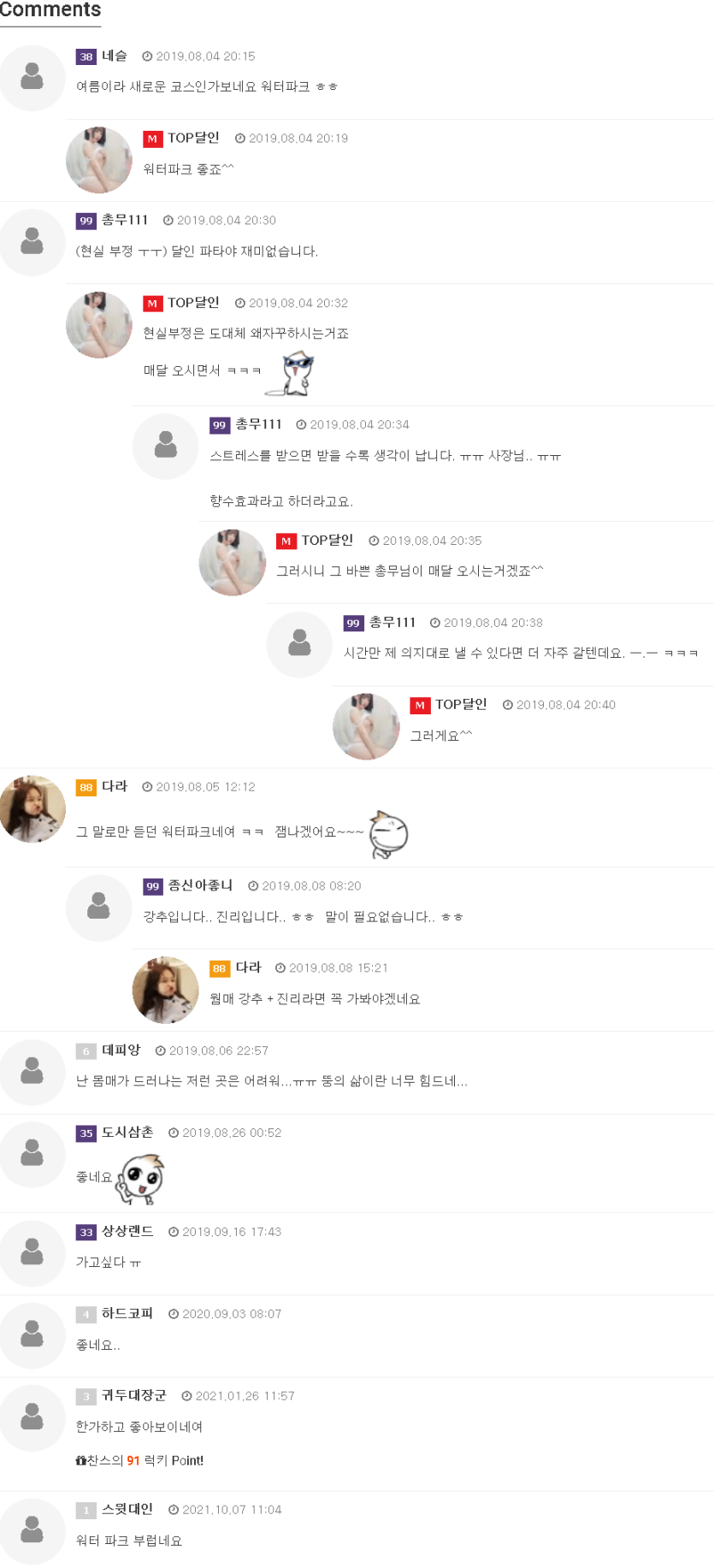View commenter 도시삼촌's profile

tap(127, 1132)
